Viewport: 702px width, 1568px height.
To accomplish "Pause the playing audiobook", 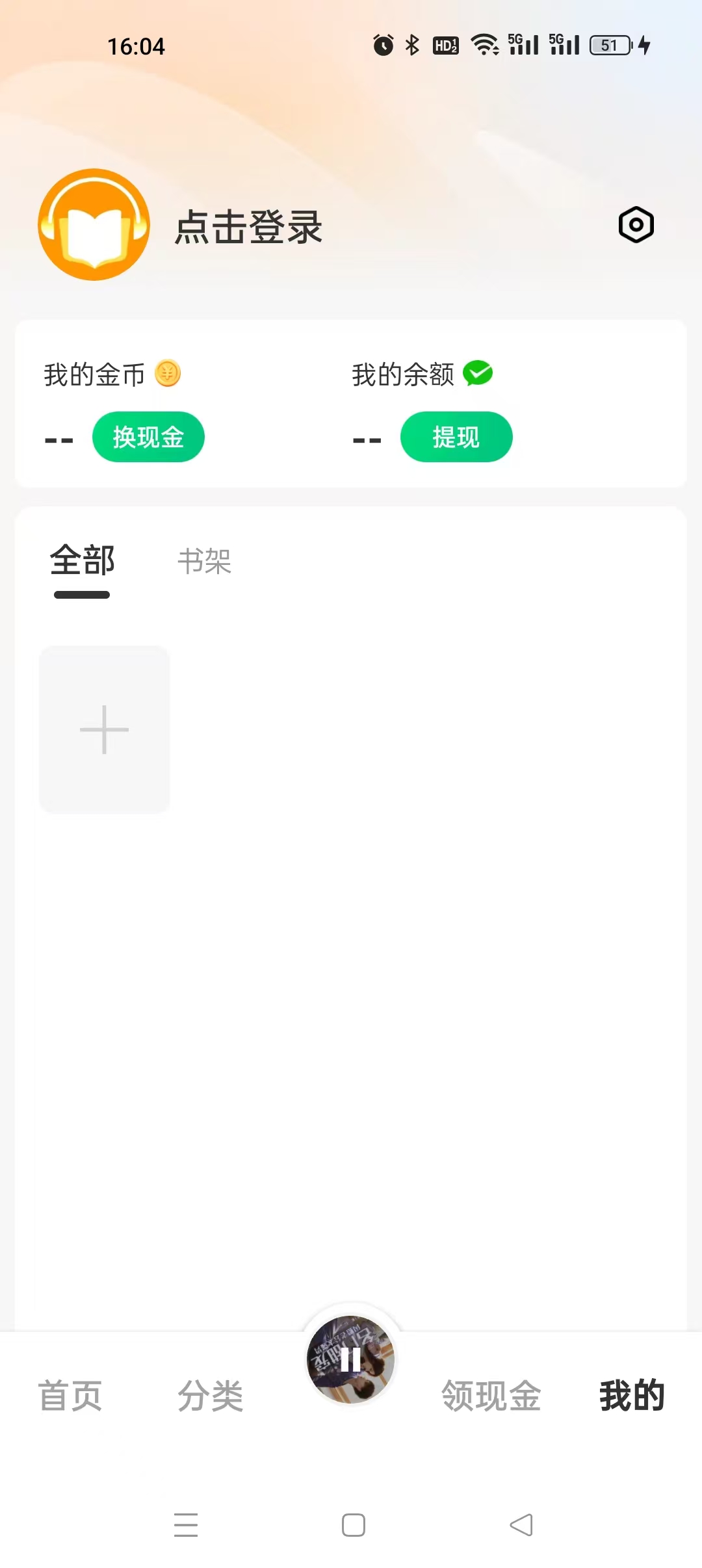I will [351, 1359].
